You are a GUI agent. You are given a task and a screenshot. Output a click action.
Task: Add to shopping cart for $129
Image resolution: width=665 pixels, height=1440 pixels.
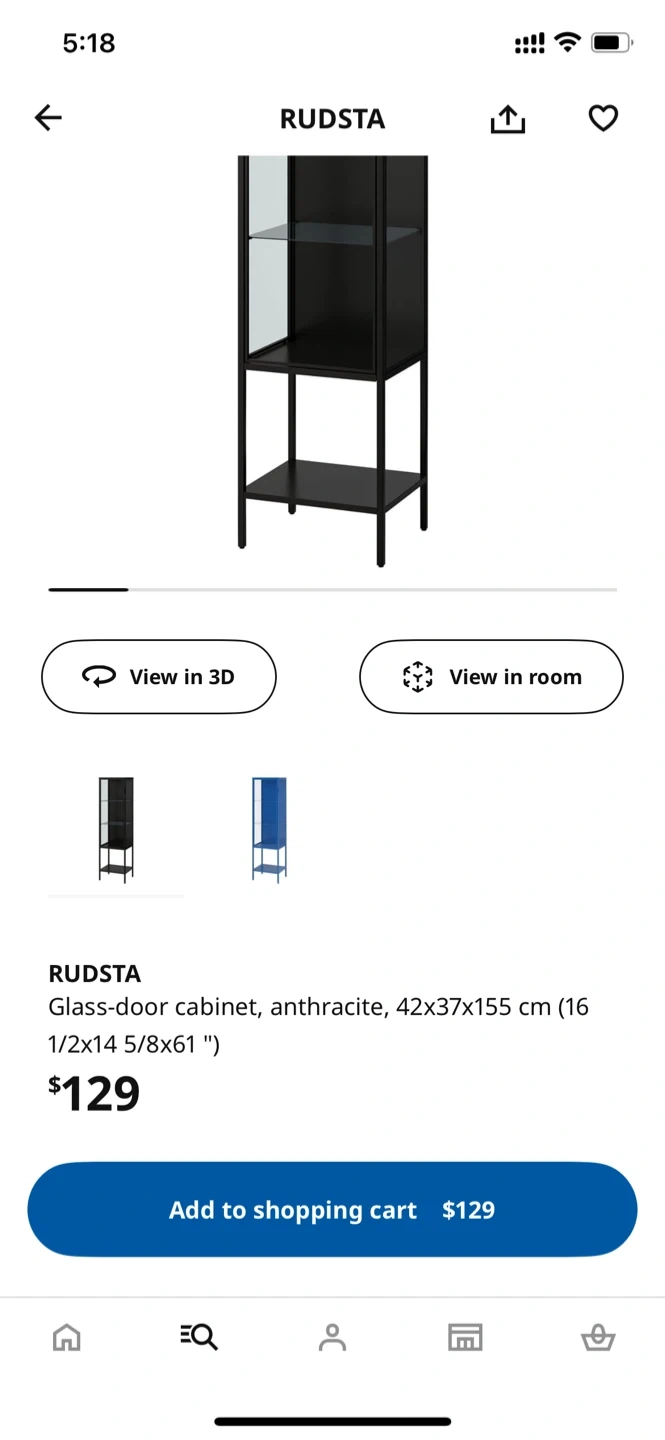(332, 1210)
